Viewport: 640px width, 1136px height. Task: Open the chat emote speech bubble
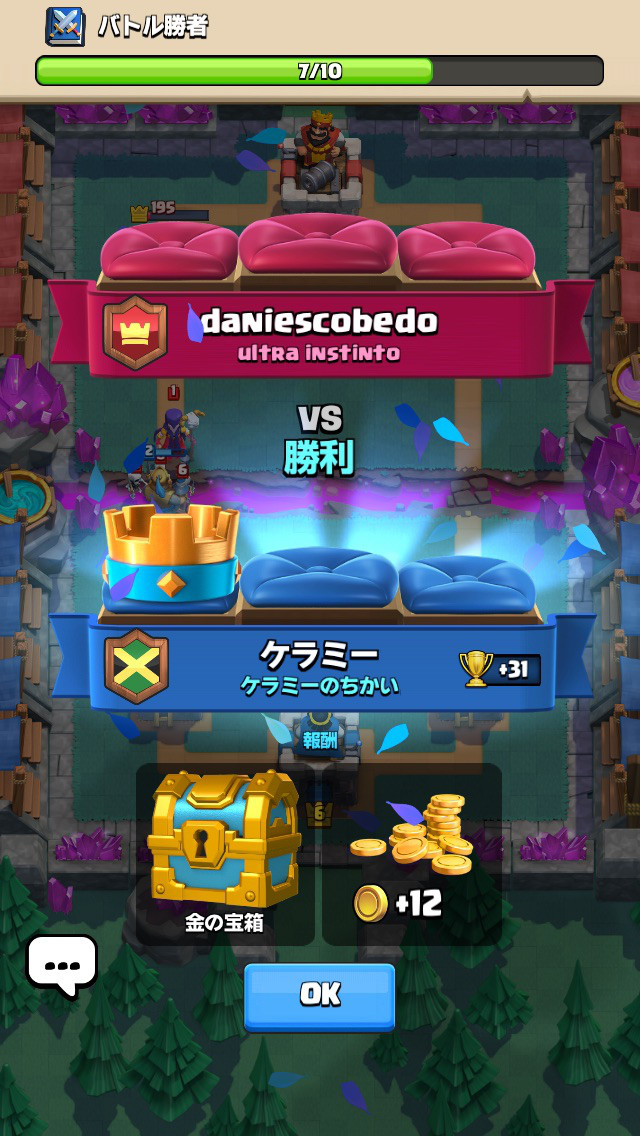62,964
